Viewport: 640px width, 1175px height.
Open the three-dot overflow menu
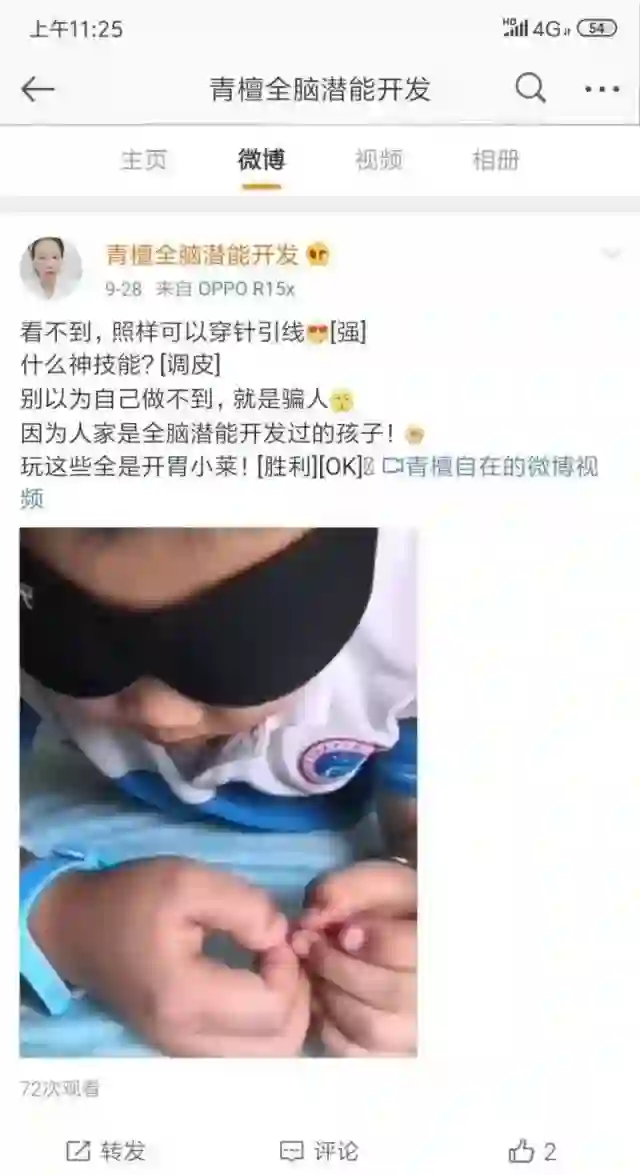coord(602,89)
